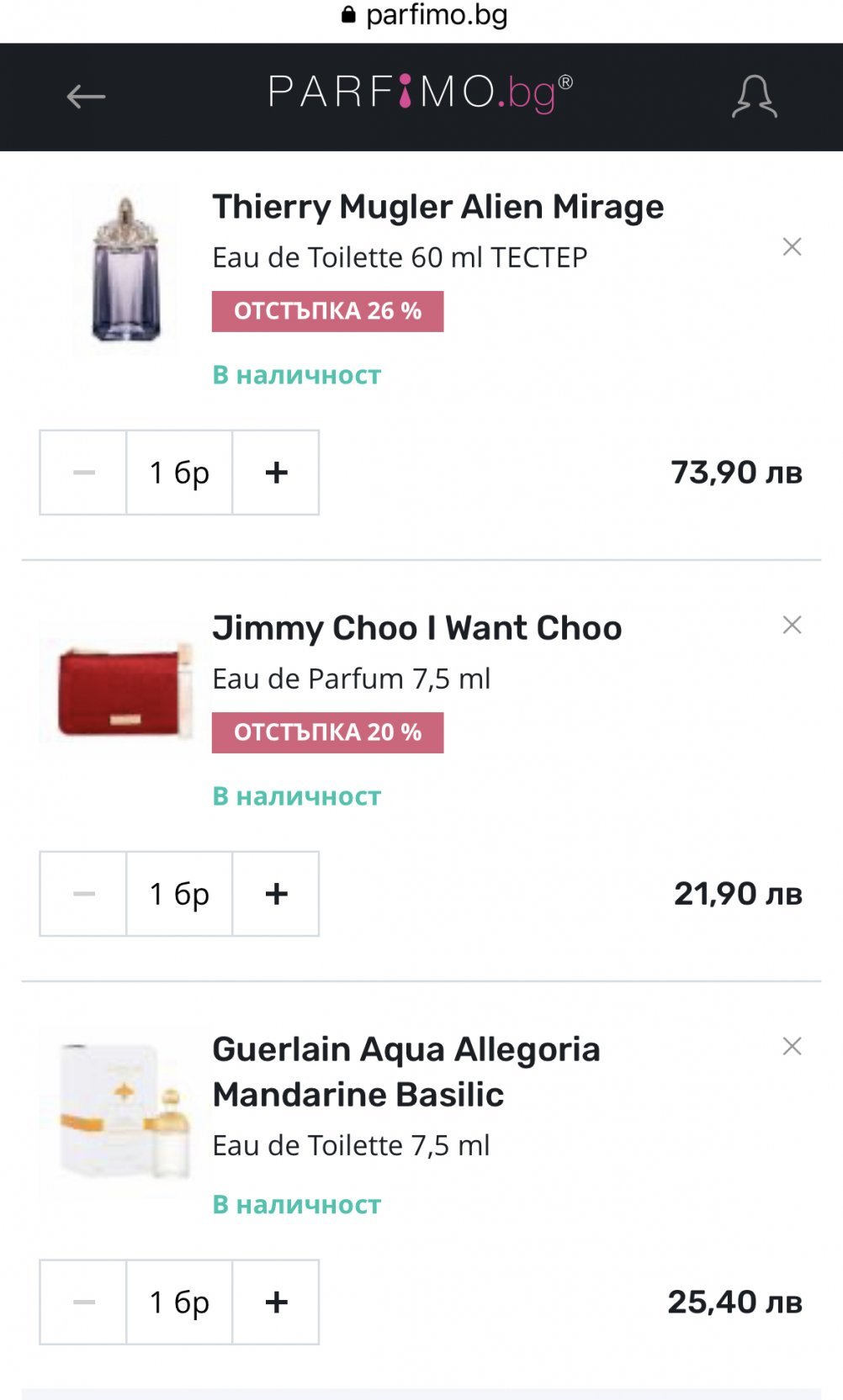
Task: Decrease Guerlain Aqua Allegoria quantity
Action: coord(83,1302)
